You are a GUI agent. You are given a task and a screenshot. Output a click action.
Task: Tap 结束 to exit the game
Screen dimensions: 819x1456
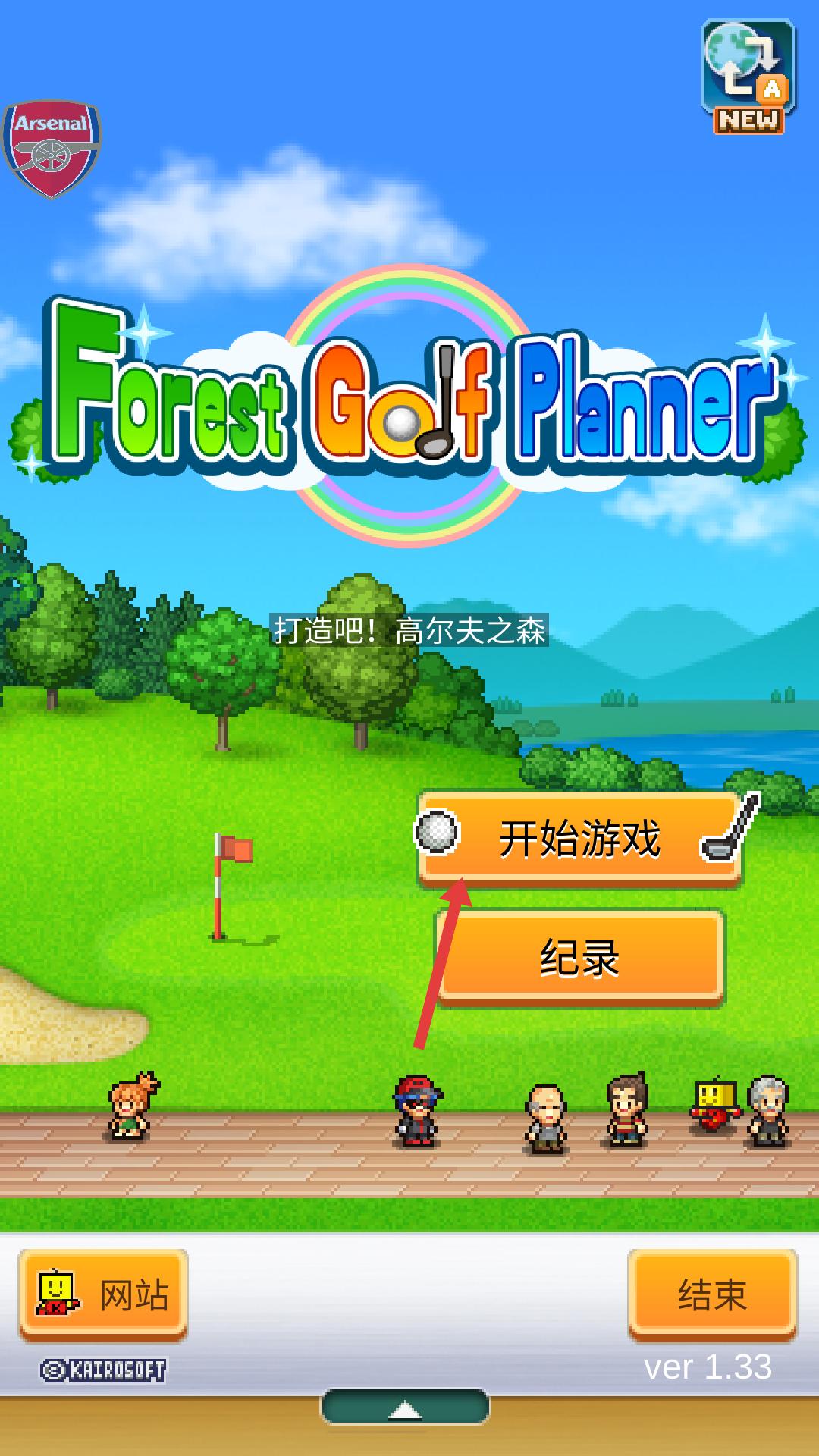pyautogui.click(x=711, y=1294)
